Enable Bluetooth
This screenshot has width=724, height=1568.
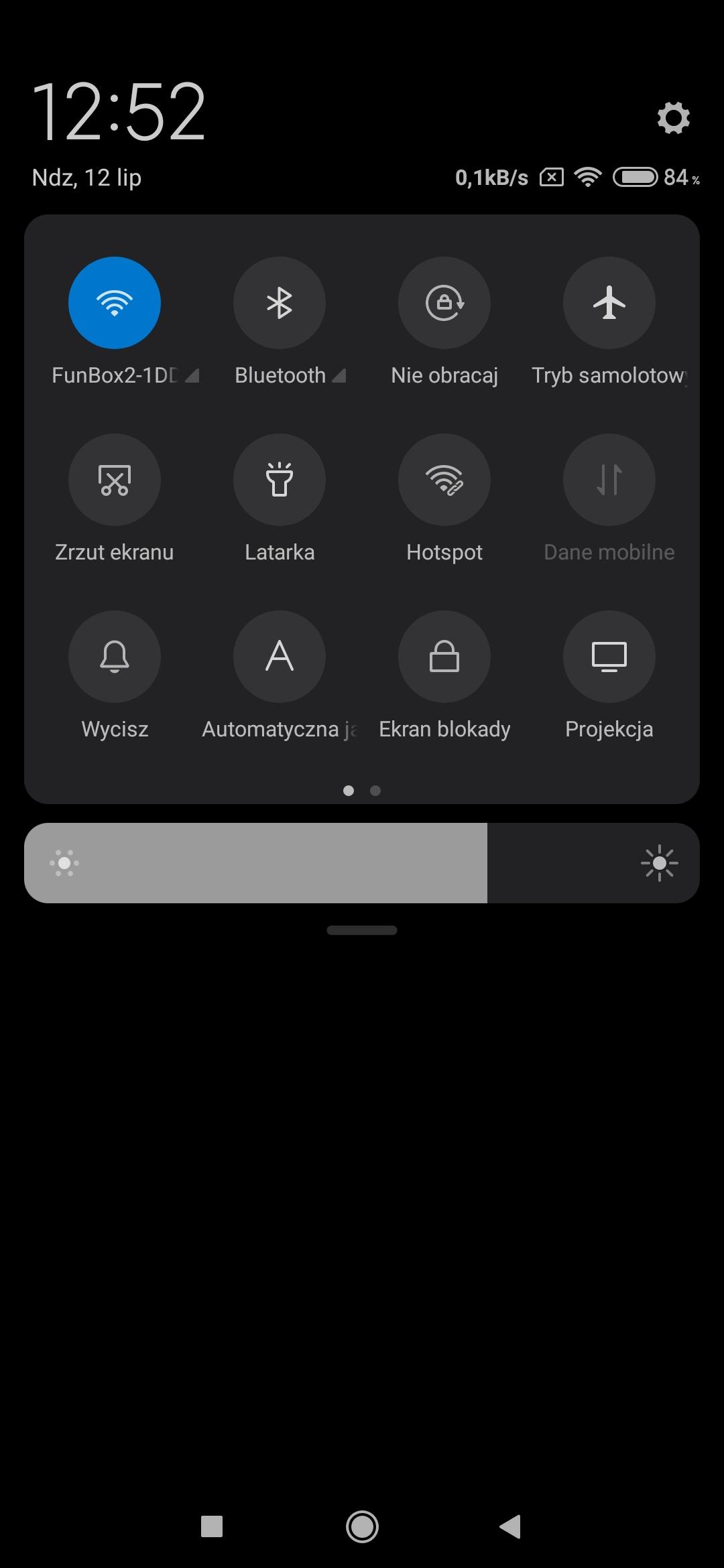[280, 303]
